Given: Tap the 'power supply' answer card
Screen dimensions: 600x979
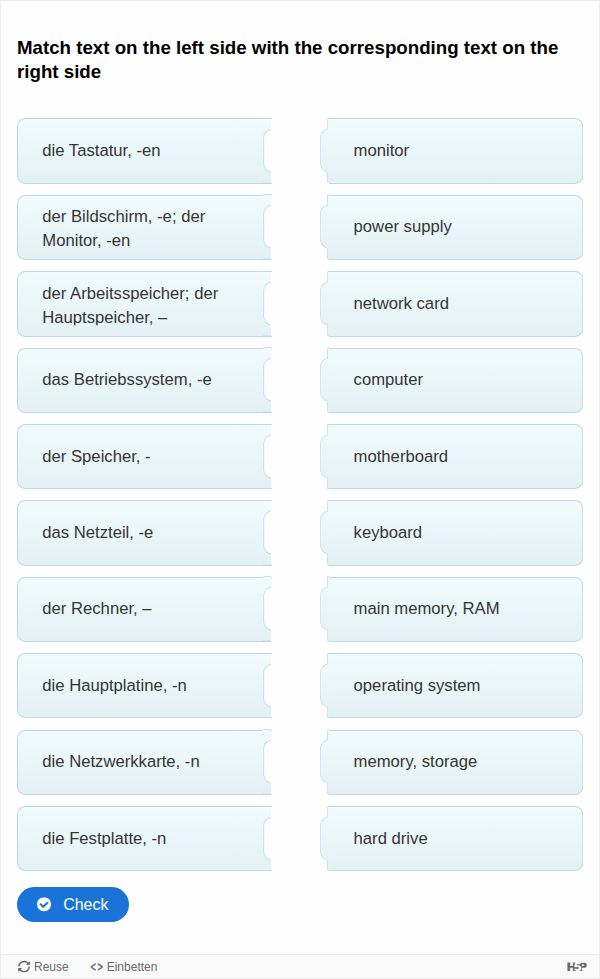Looking at the screenshot, I should [454, 227].
